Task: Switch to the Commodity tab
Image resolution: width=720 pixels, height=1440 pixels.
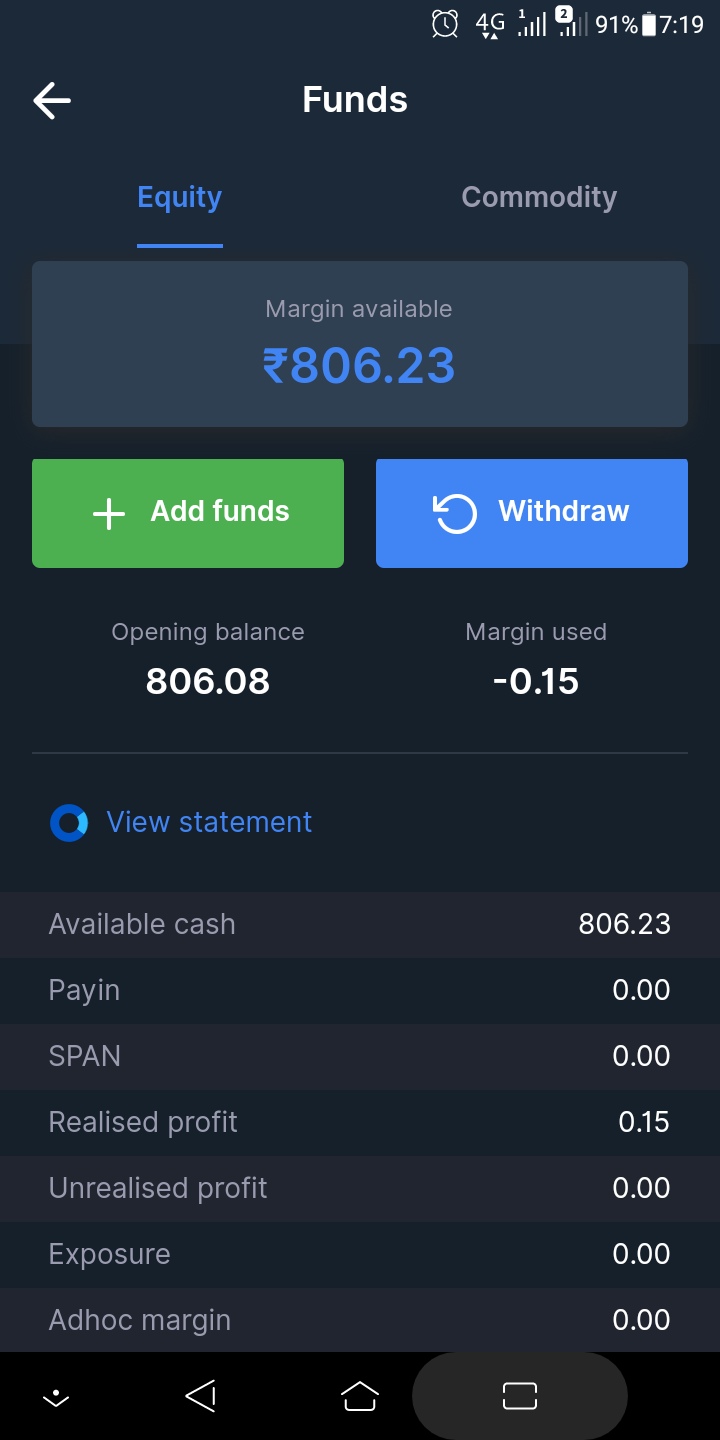Action: point(538,198)
